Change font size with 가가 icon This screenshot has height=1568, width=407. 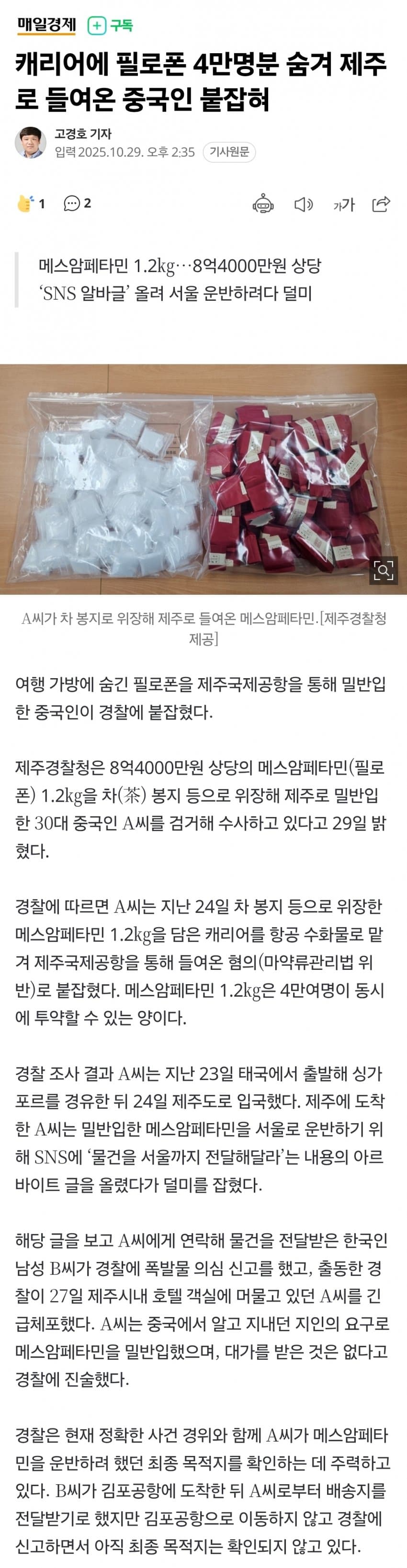point(344,205)
